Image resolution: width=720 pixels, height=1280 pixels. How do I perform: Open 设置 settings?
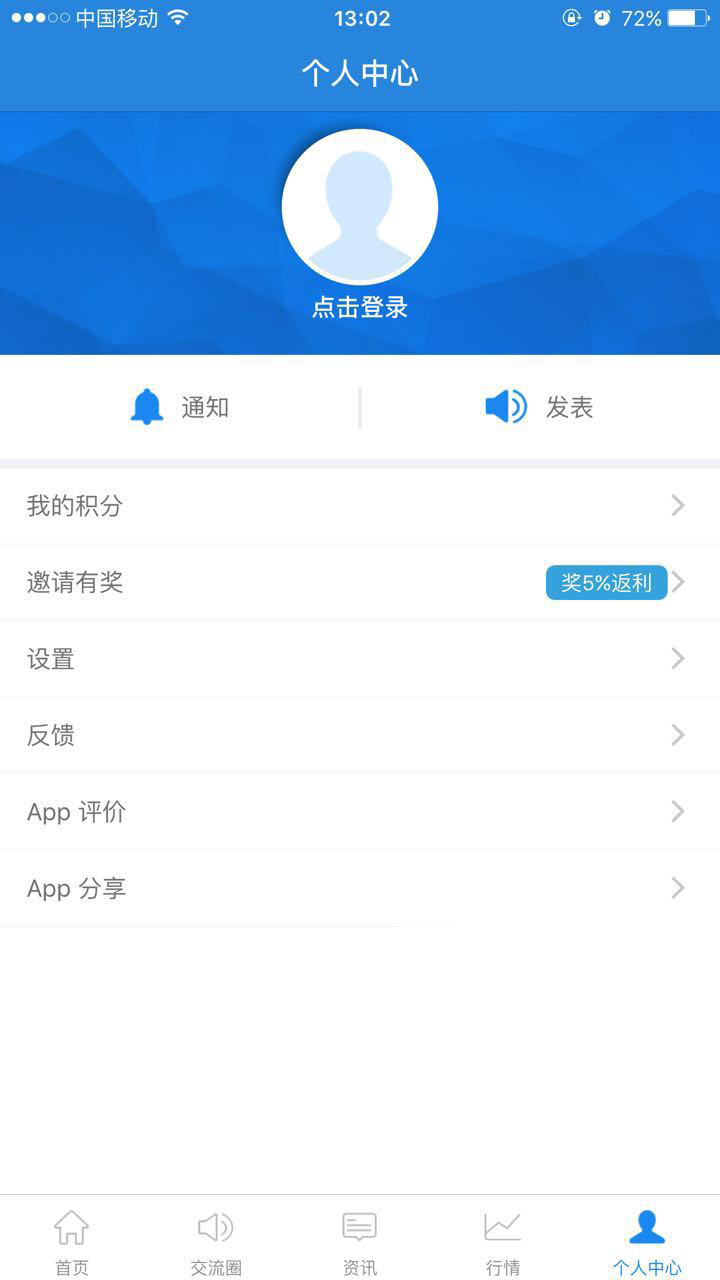click(x=360, y=659)
